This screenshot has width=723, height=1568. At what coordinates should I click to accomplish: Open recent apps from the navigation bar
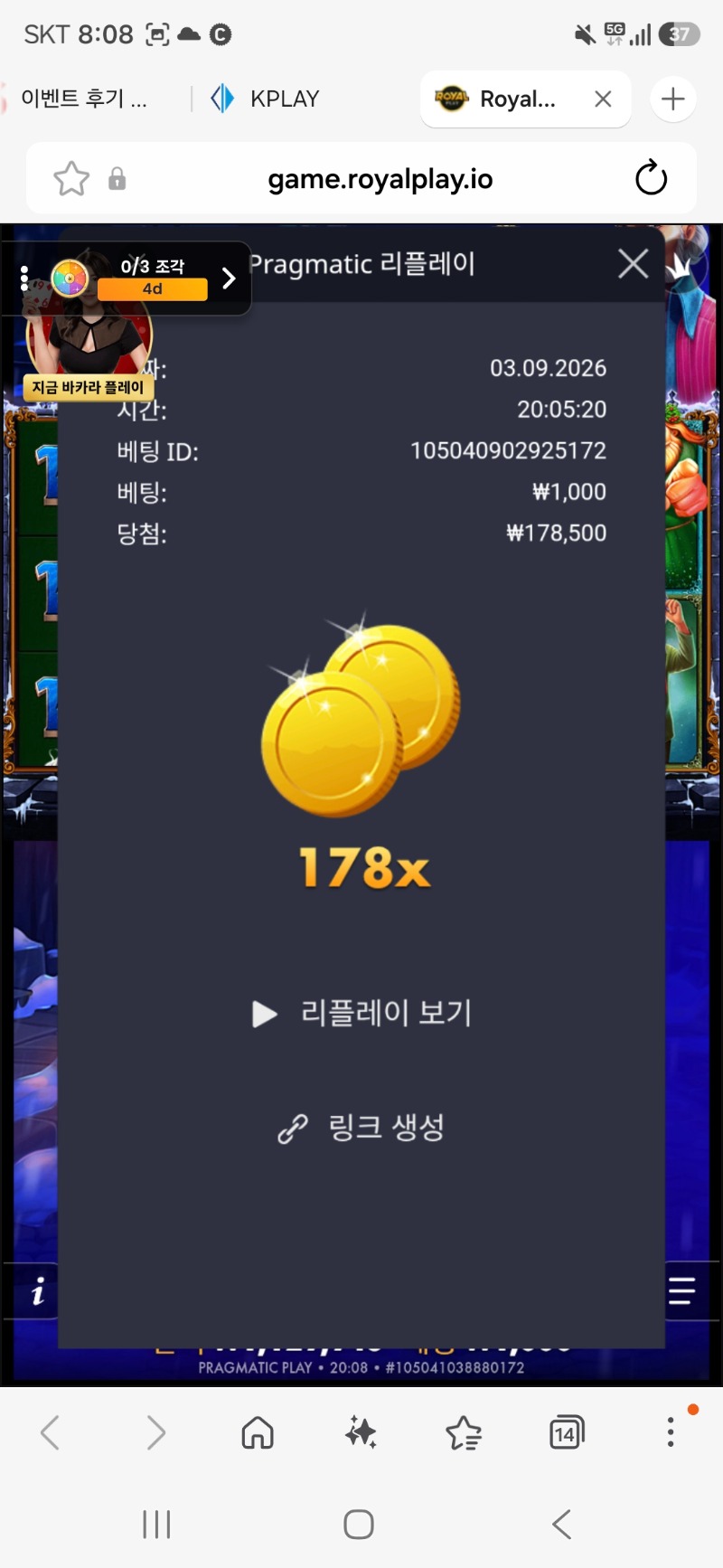click(156, 1525)
